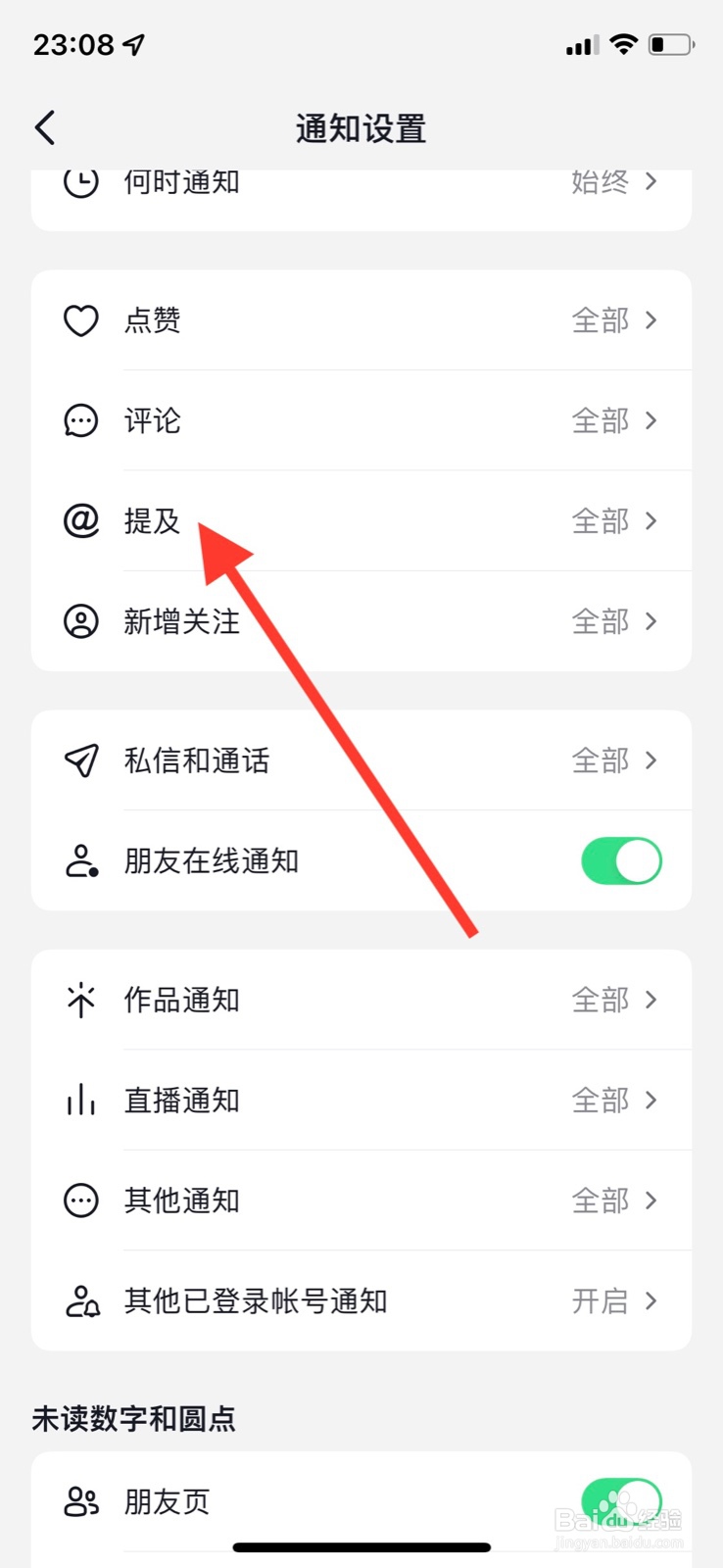Click the clock icon beside 何时通知

tap(80, 181)
